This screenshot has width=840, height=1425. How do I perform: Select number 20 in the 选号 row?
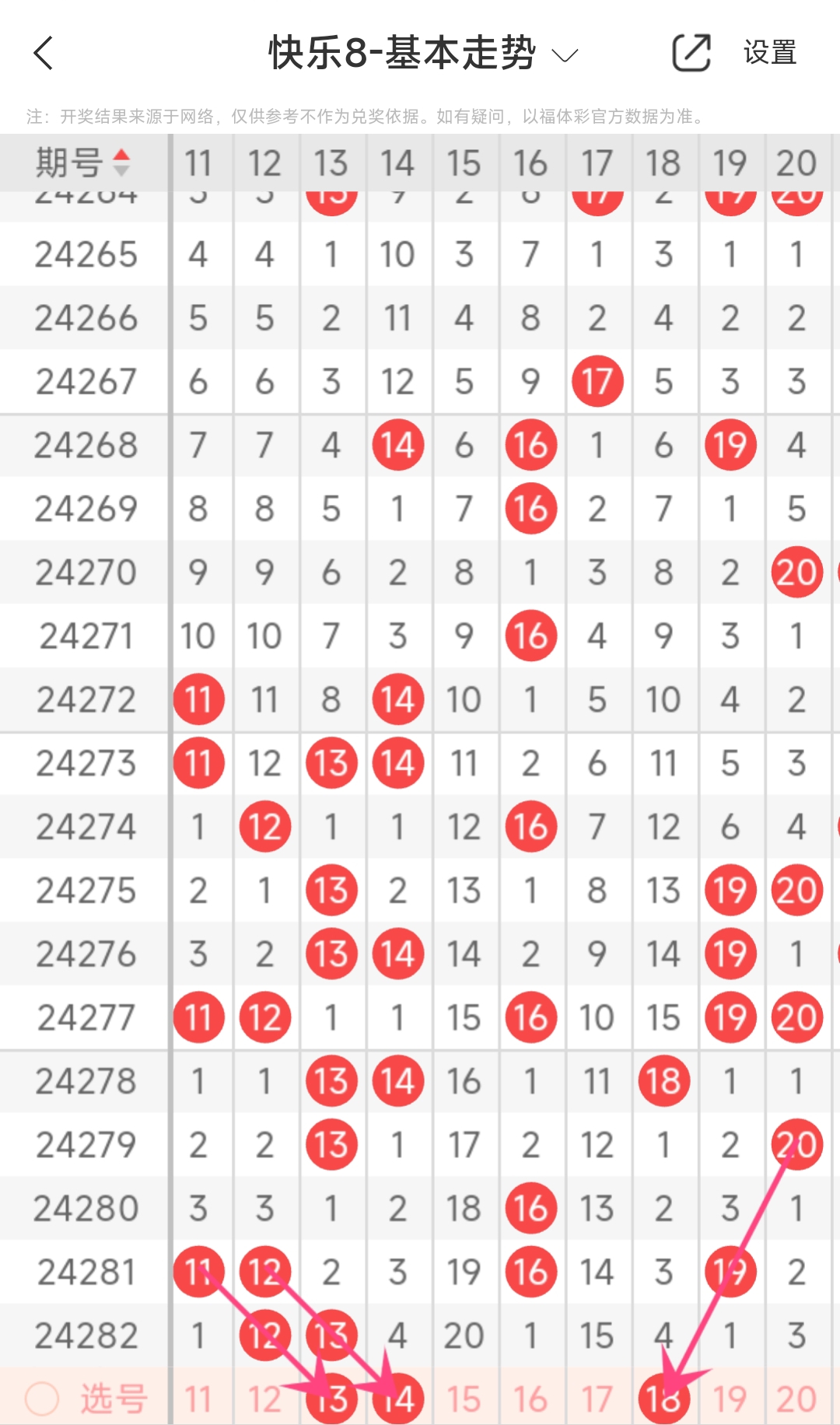(796, 1399)
